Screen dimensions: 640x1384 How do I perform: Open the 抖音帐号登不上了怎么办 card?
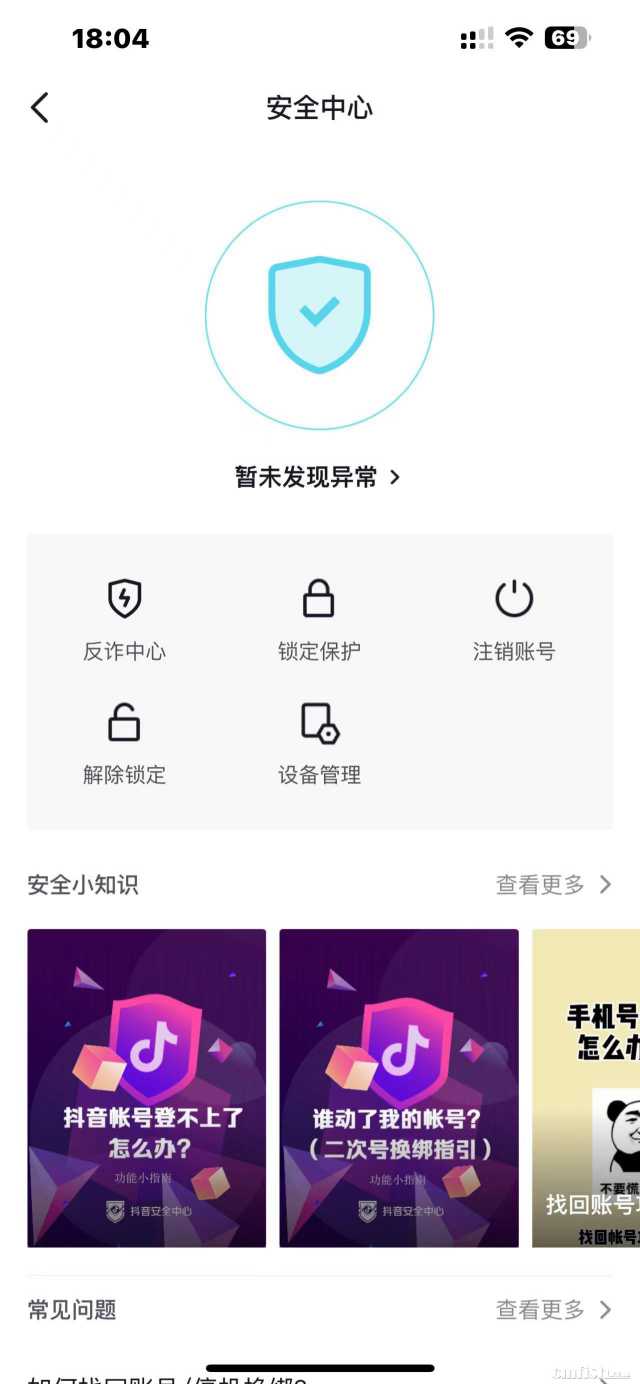(x=147, y=1088)
